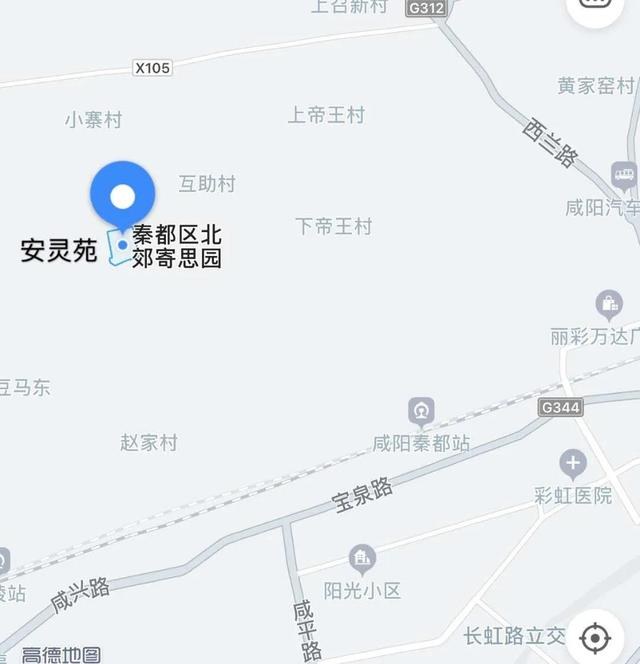Re-center the map on current location
The width and height of the screenshot is (640, 664).
[x=596, y=637]
